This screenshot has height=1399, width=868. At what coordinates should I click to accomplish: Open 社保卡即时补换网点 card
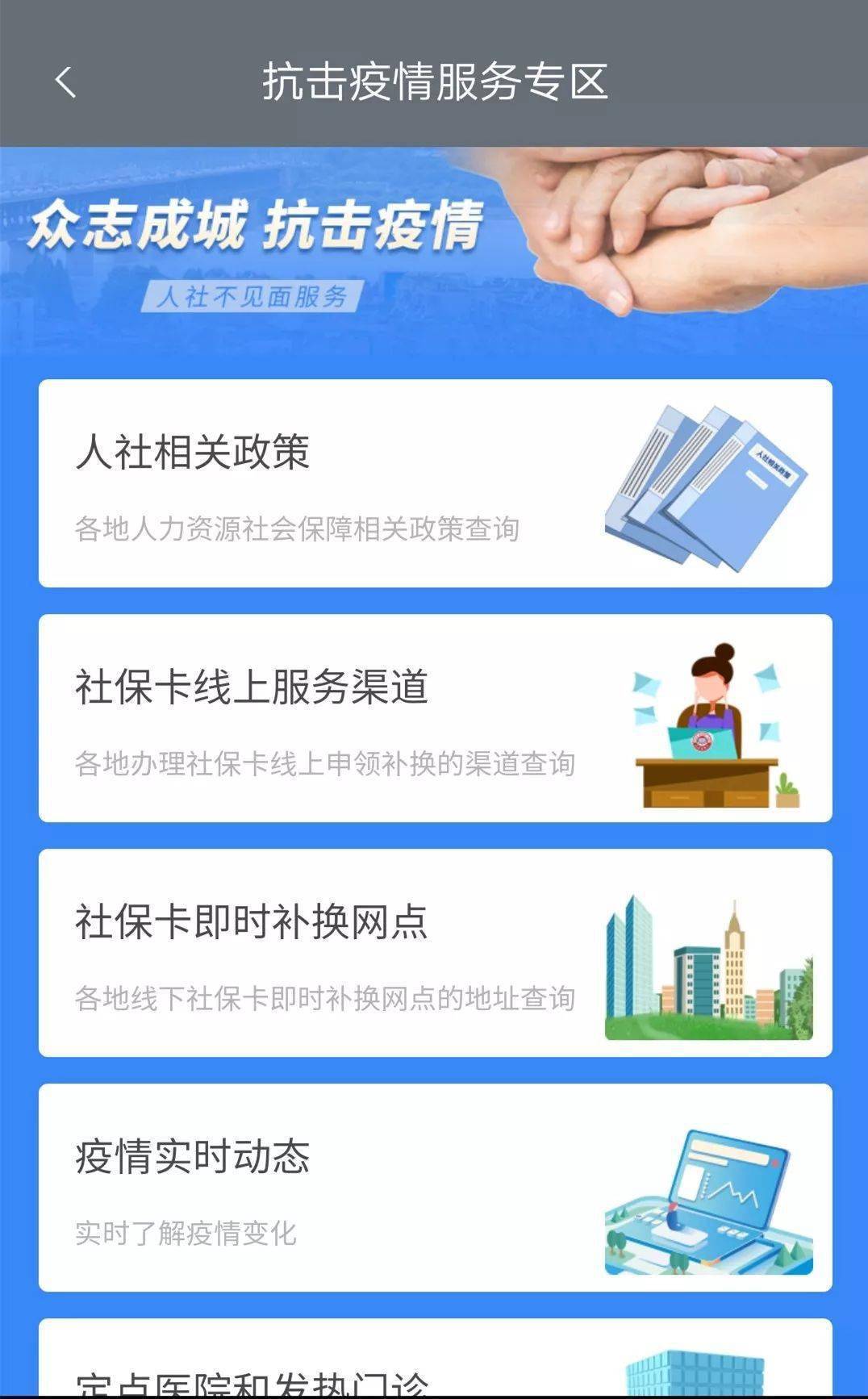tap(435, 953)
